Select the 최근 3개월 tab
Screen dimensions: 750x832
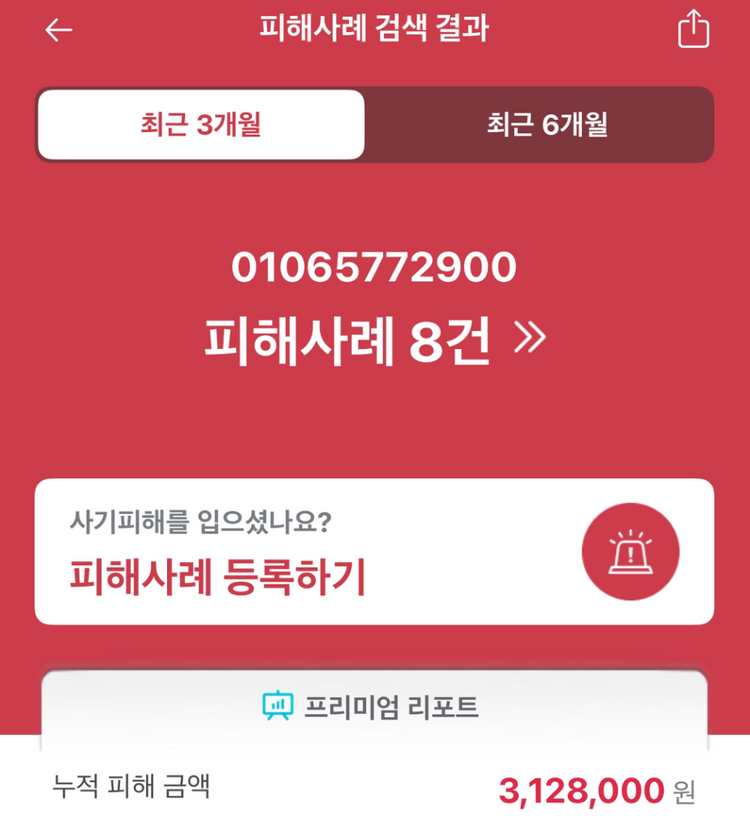click(201, 125)
